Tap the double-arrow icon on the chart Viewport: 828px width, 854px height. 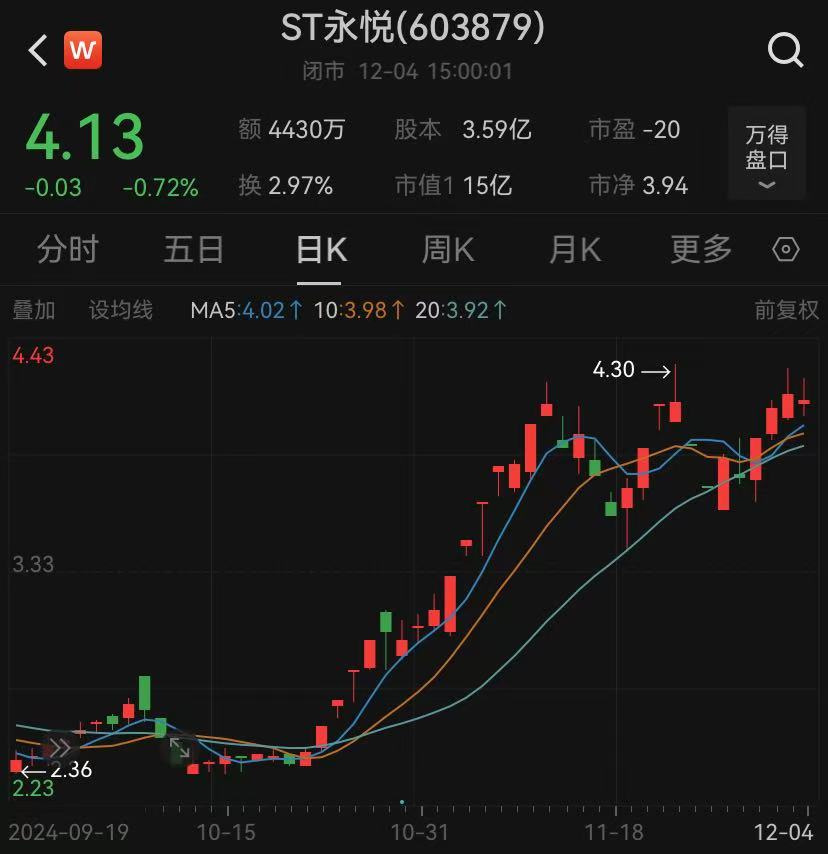point(59,748)
